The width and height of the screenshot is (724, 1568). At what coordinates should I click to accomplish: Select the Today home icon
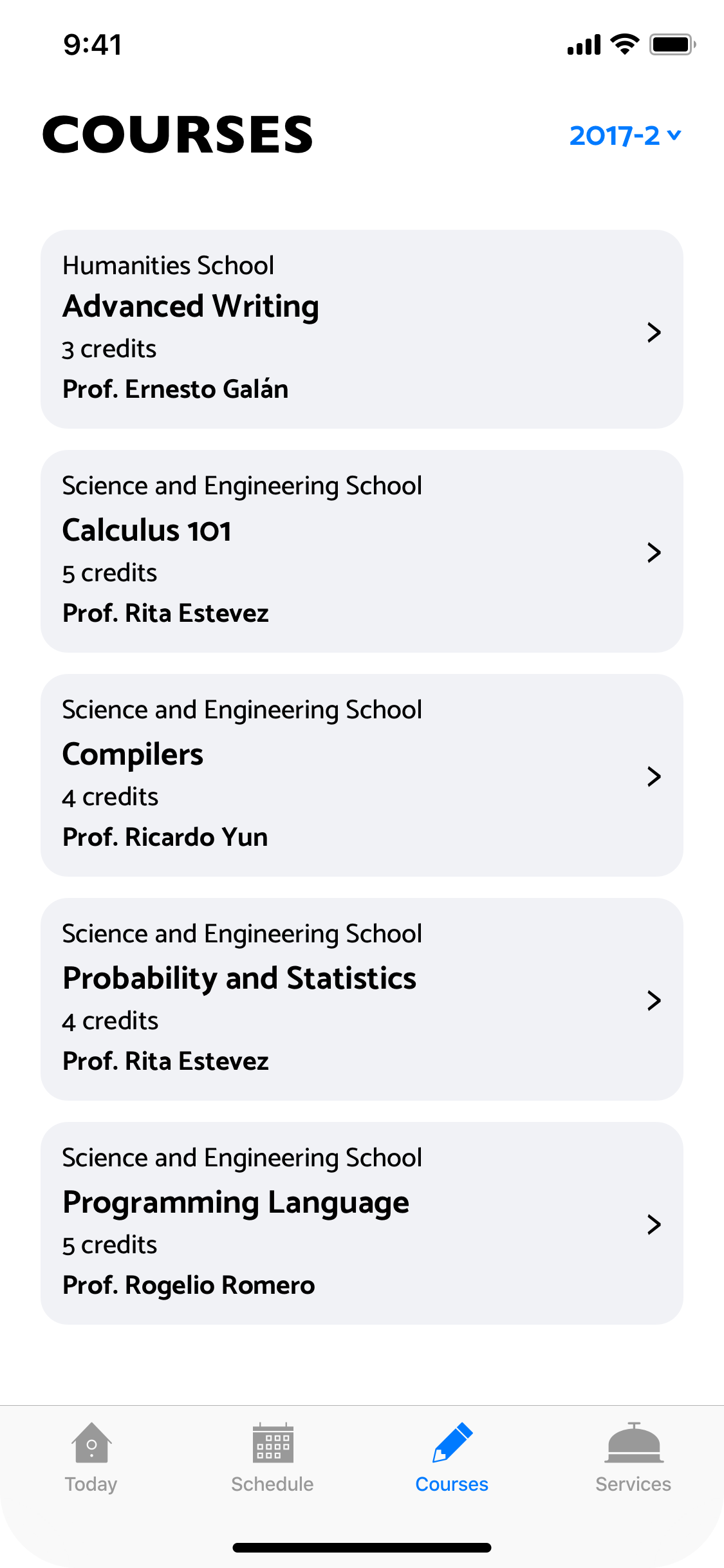tap(91, 1444)
